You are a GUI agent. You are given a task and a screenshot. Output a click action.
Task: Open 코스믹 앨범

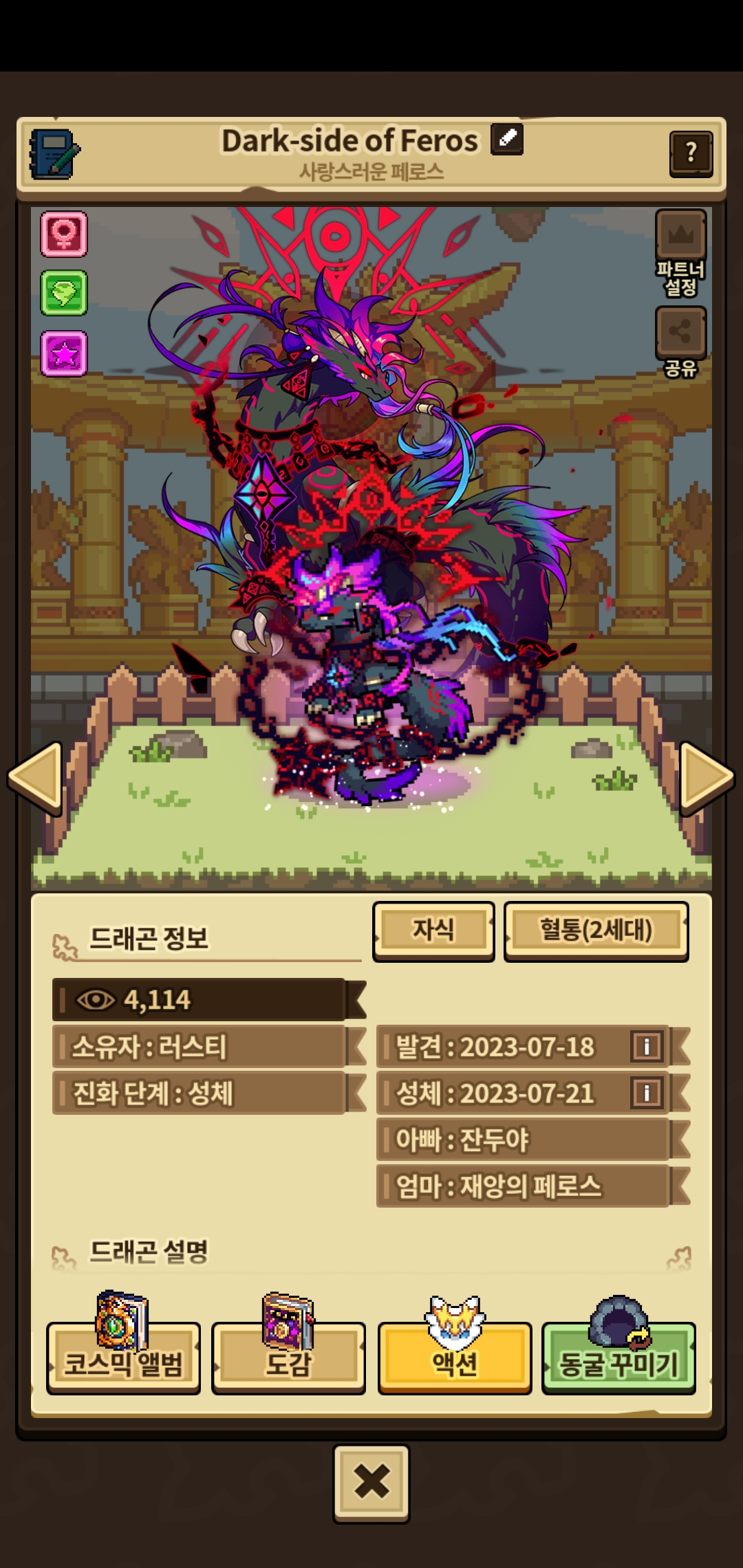[x=123, y=1358]
